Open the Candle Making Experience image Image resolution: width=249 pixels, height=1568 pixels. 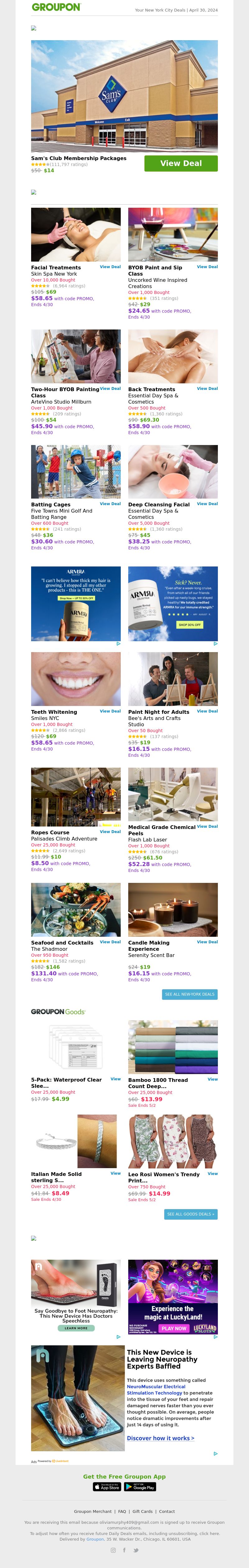click(173, 909)
